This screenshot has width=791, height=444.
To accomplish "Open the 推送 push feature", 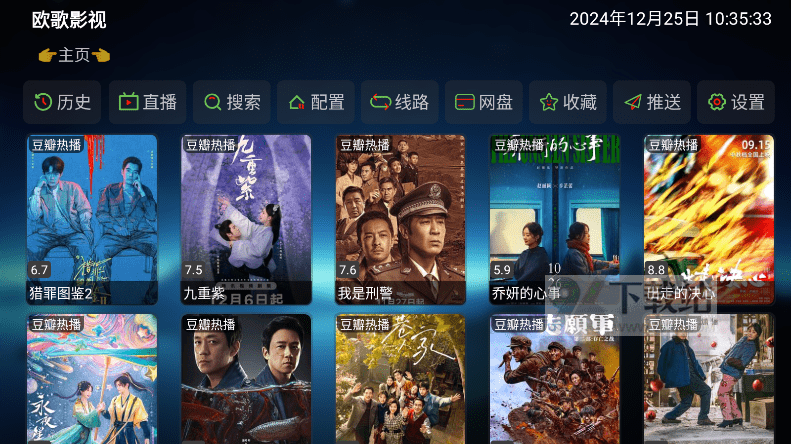I will pos(651,102).
